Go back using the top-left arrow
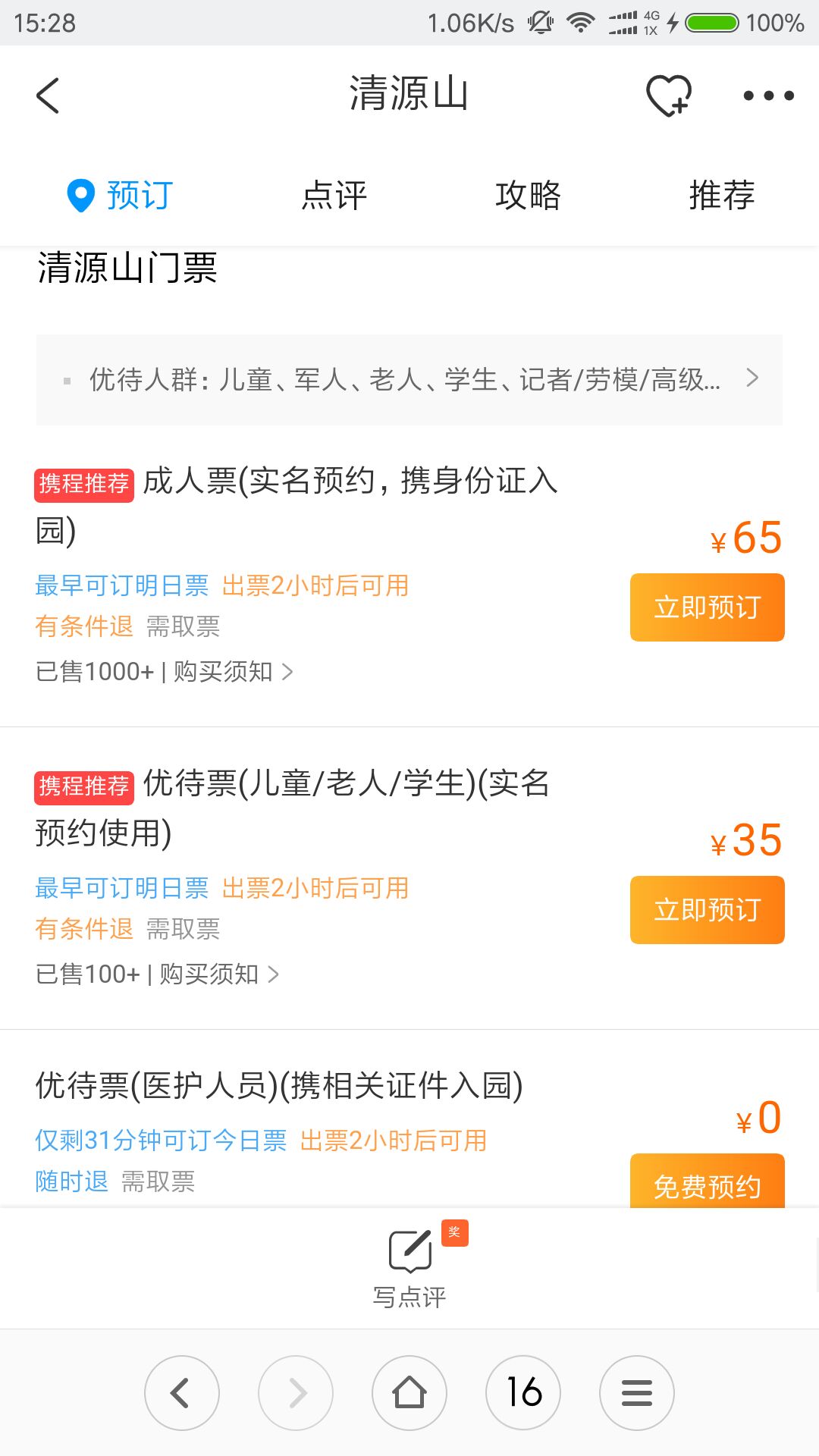This screenshot has height=1456, width=819. pos(48,96)
